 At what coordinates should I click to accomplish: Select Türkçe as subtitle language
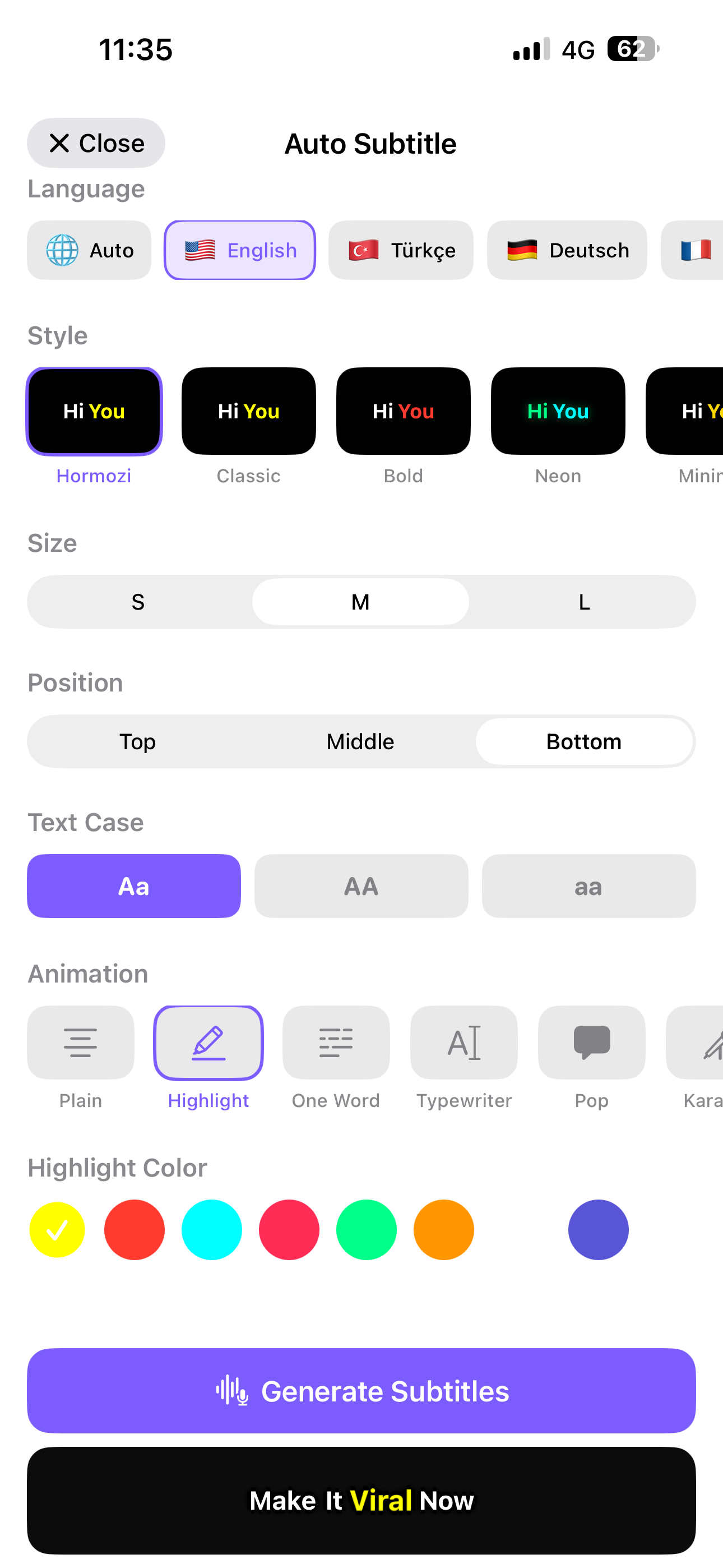[x=400, y=250]
